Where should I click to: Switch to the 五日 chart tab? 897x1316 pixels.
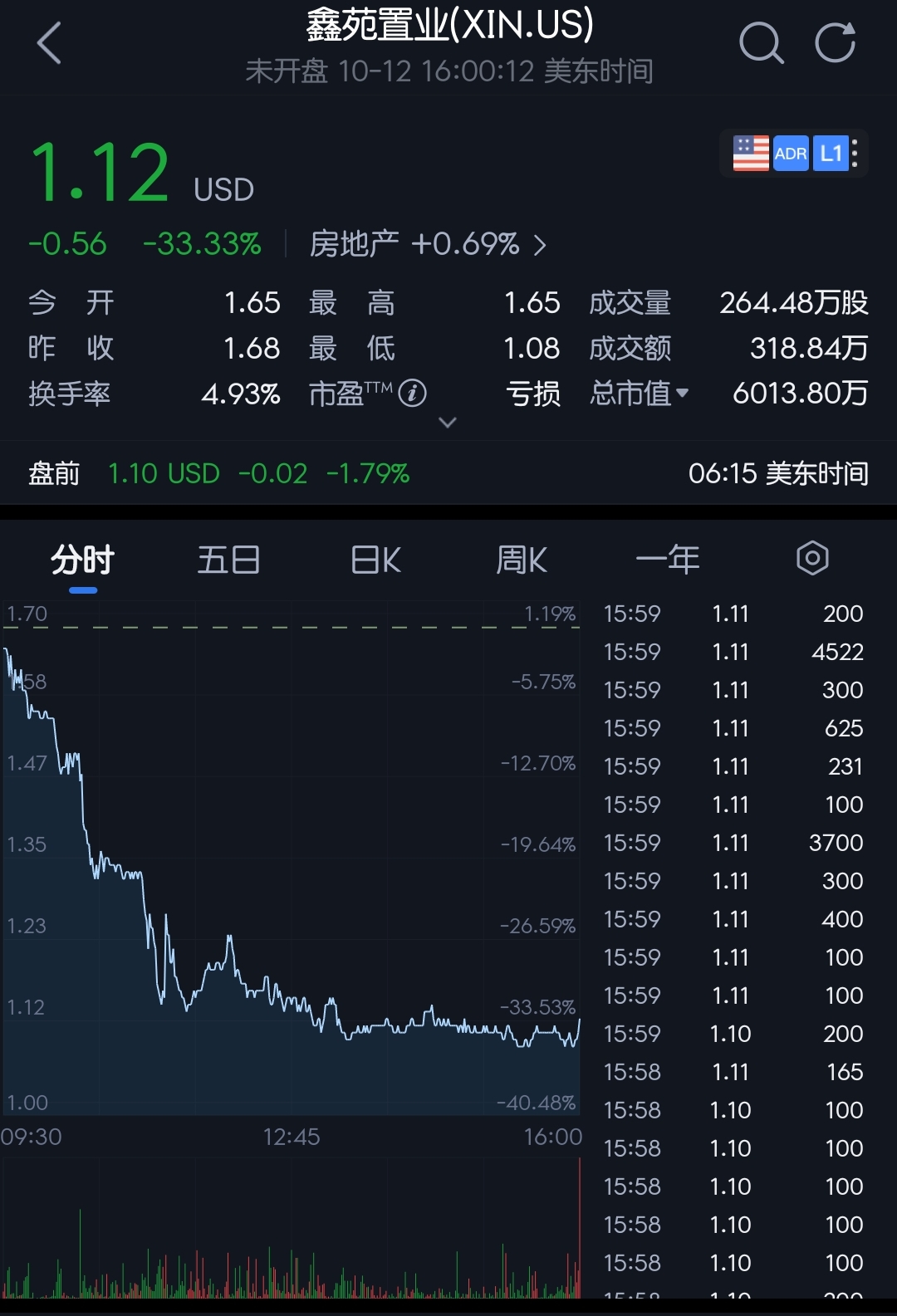[229, 560]
